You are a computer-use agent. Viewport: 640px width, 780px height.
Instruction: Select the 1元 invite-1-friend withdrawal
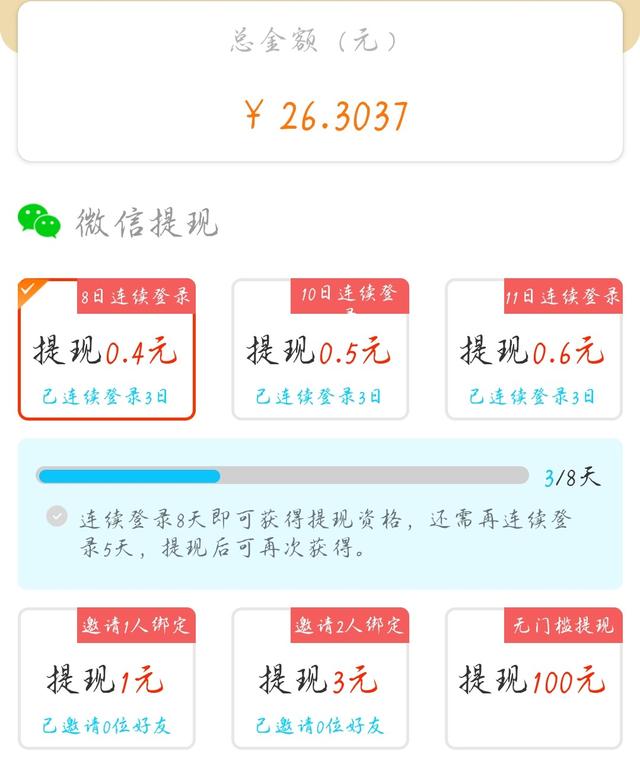click(x=106, y=680)
